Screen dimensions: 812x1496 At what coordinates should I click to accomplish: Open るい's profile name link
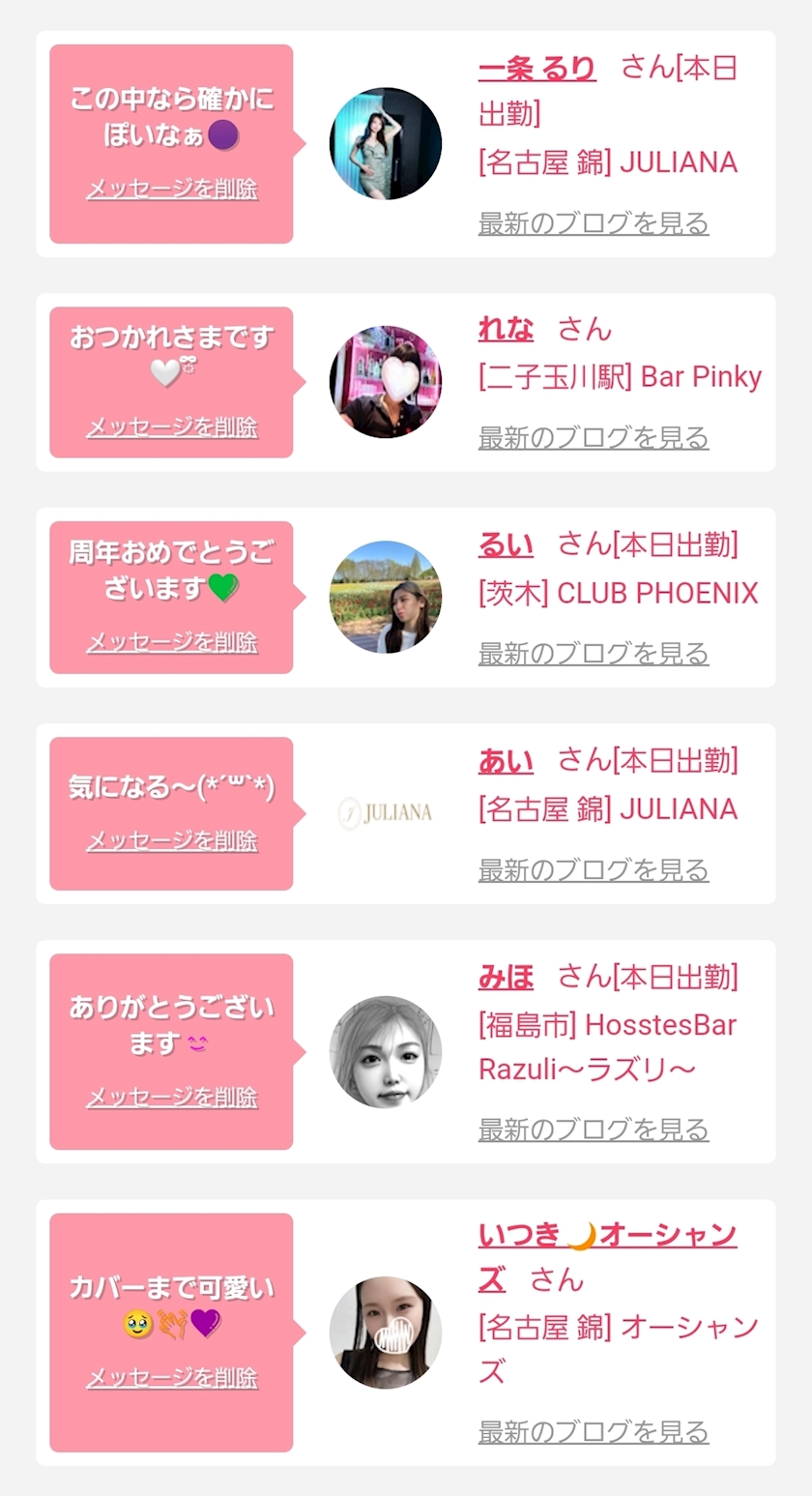(x=506, y=544)
